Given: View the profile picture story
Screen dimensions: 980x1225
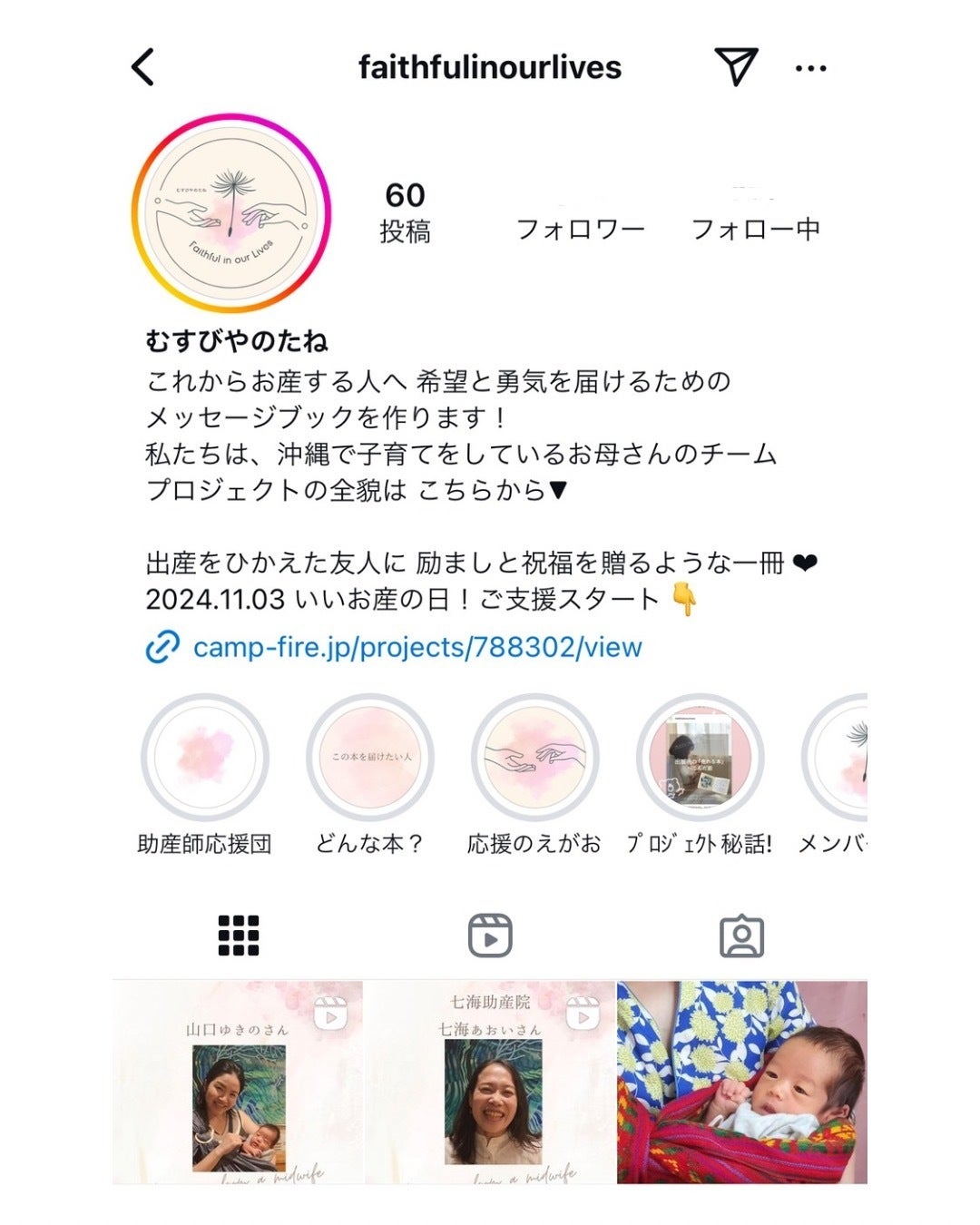Looking at the screenshot, I should [231, 213].
